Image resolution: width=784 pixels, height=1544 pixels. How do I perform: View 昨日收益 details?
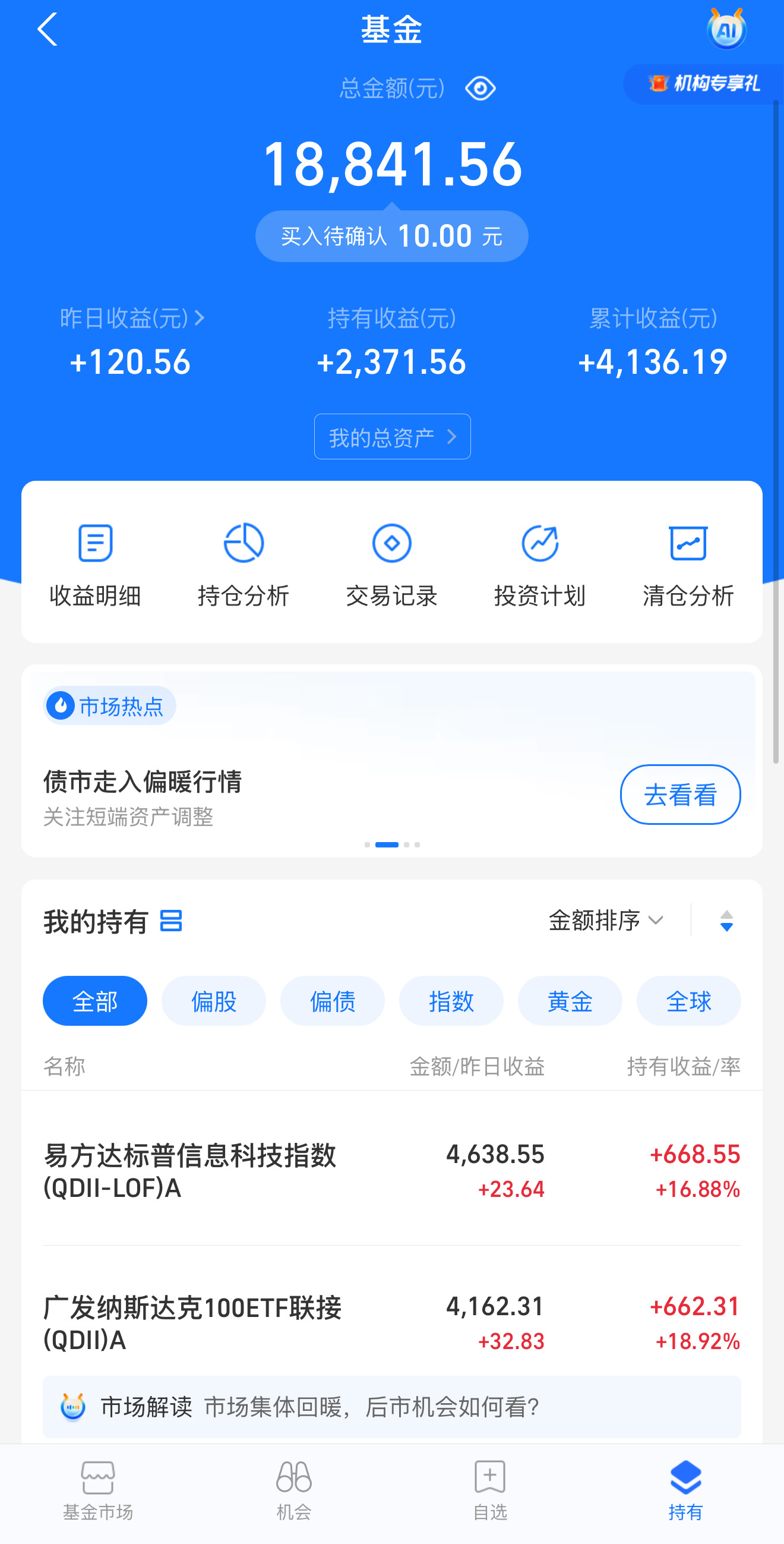(132, 319)
